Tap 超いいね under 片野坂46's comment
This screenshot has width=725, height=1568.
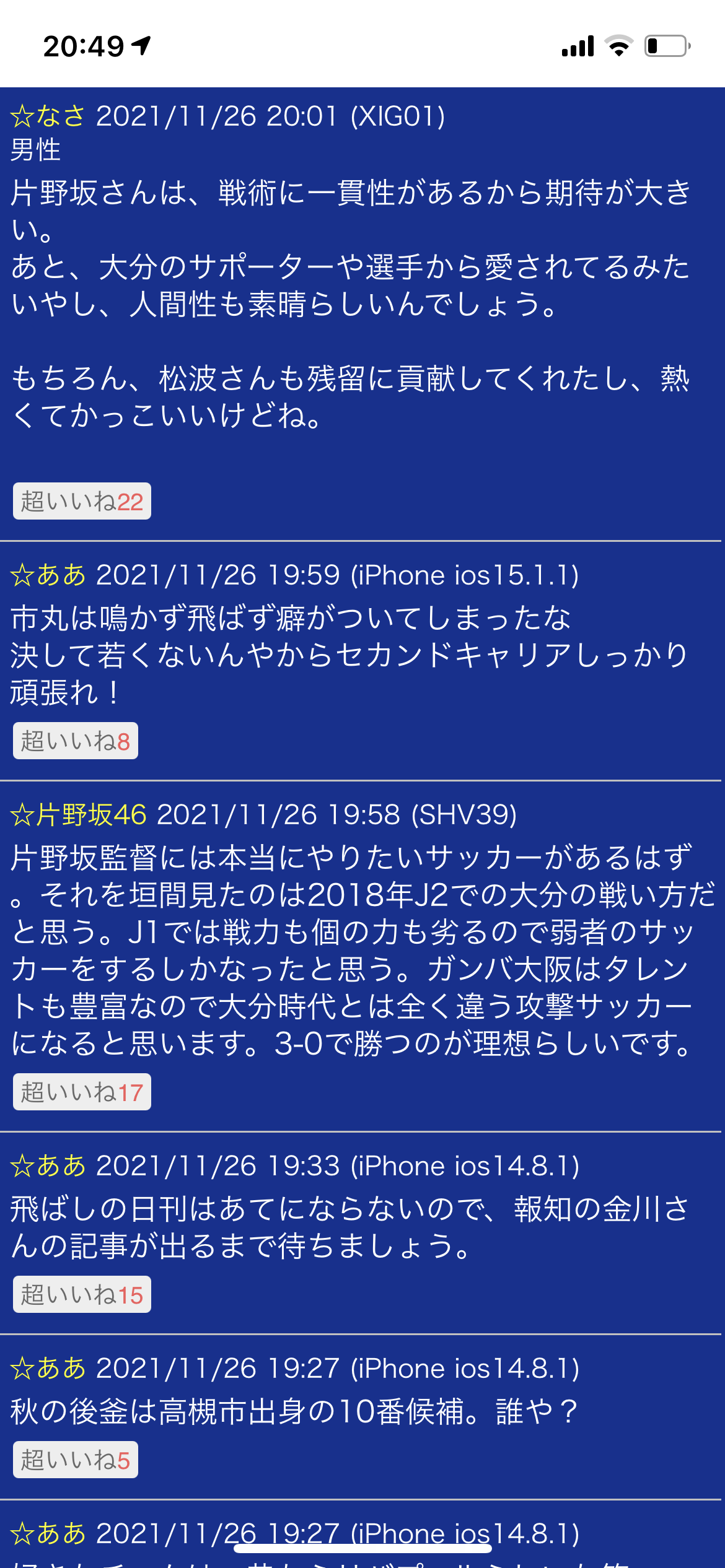(82, 1092)
